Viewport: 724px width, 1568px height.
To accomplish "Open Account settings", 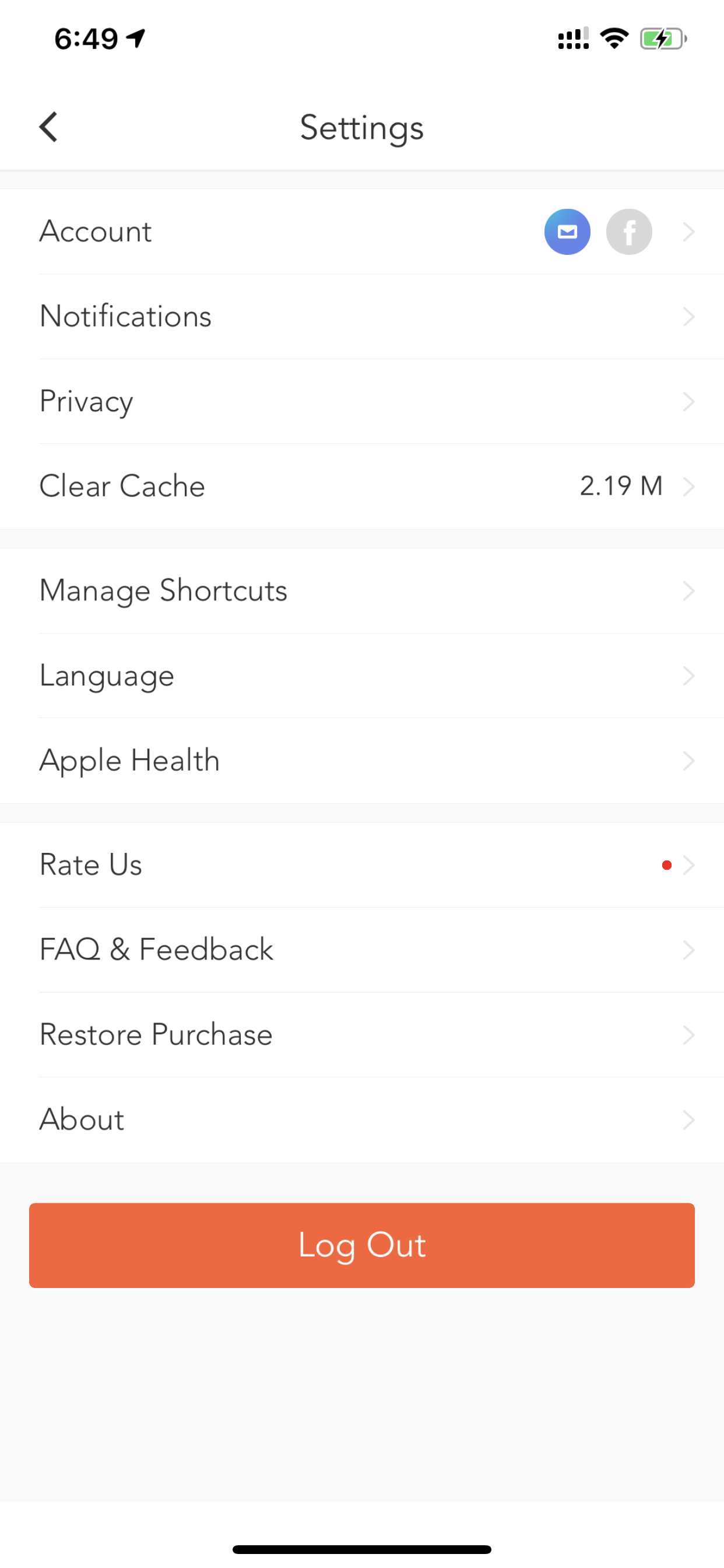I will tap(362, 232).
